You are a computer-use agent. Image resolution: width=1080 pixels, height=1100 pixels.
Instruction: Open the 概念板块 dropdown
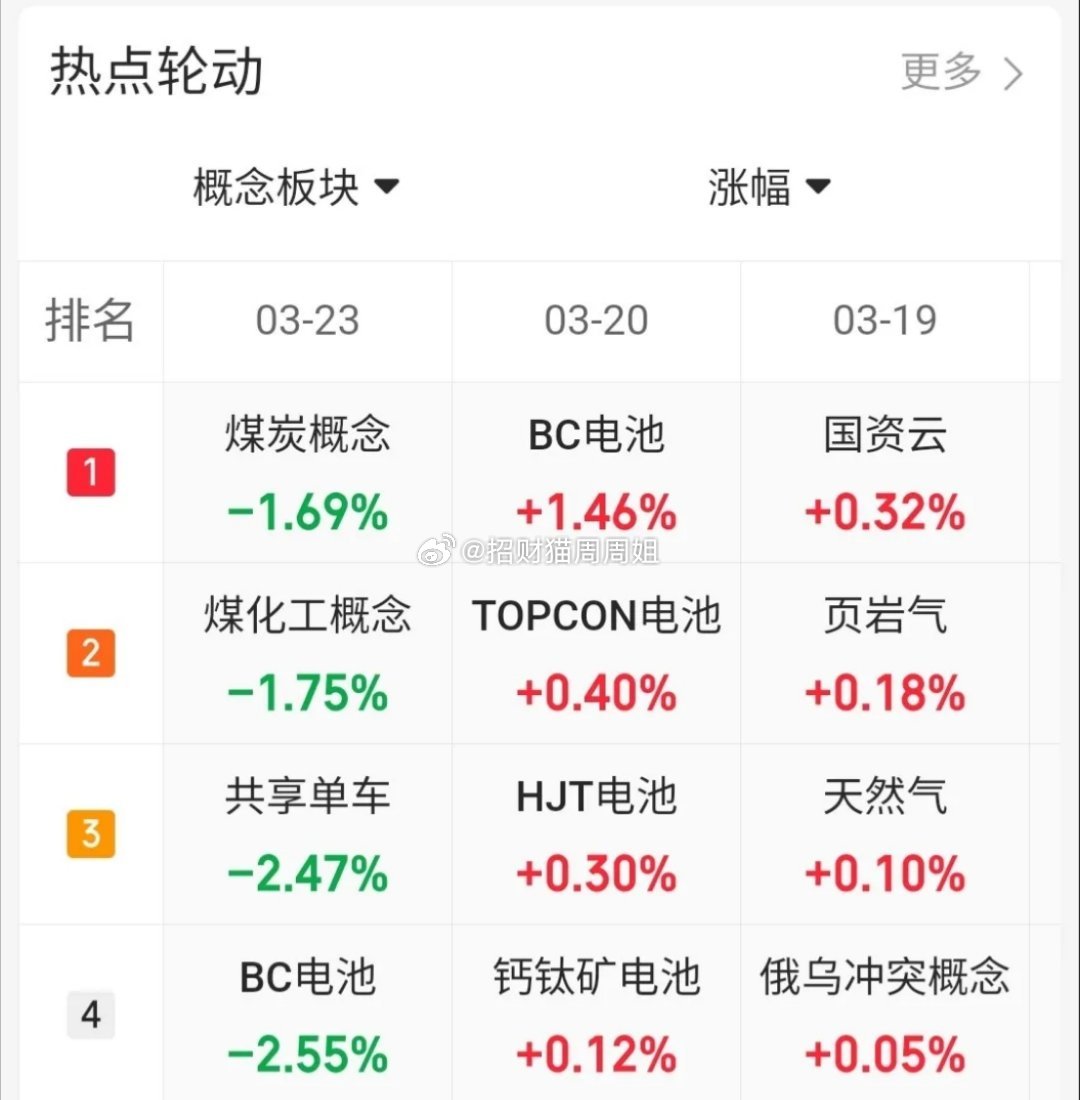click(x=295, y=186)
